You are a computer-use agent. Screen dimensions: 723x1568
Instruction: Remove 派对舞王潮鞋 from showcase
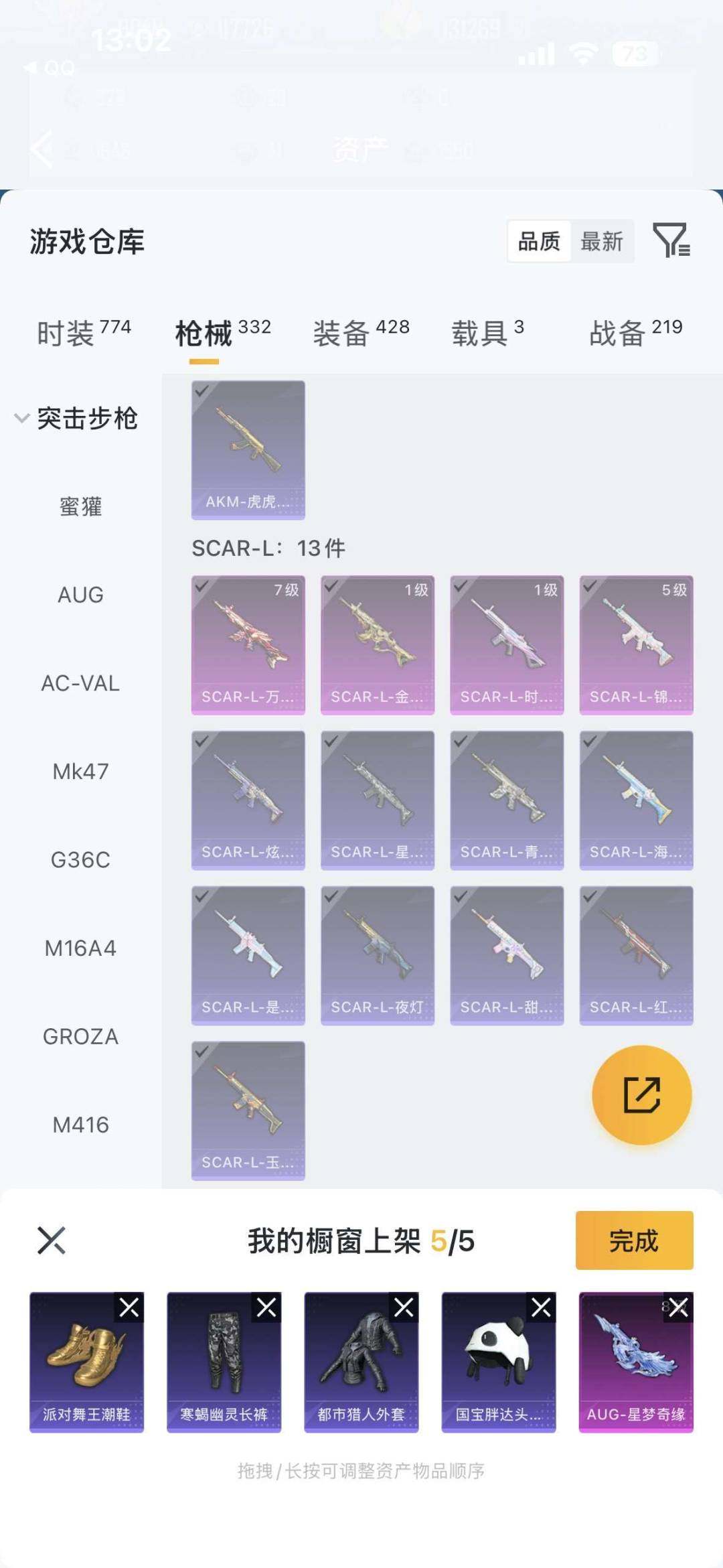pyautogui.click(x=129, y=1307)
